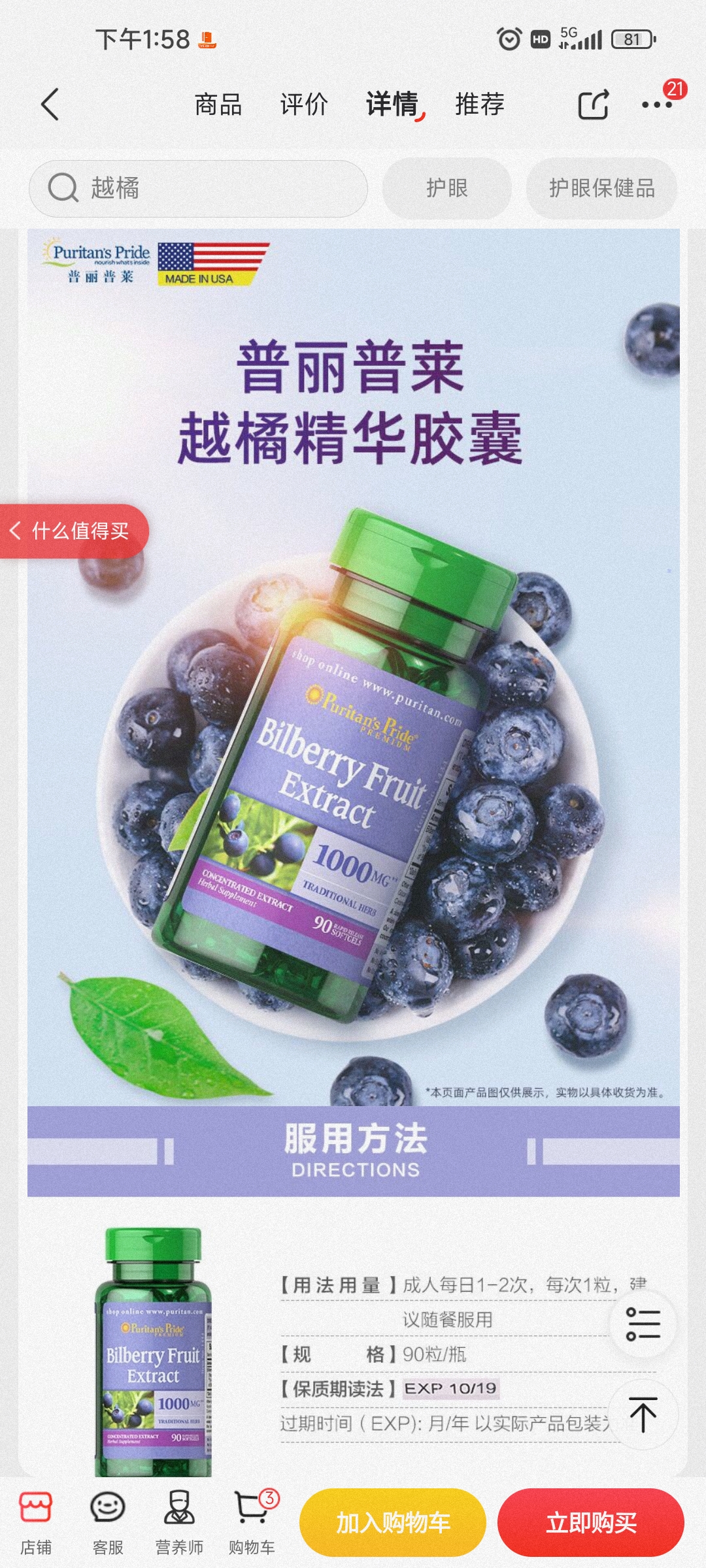Tap the 越橘 search box
This screenshot has width=706, height=1568.
198,188
